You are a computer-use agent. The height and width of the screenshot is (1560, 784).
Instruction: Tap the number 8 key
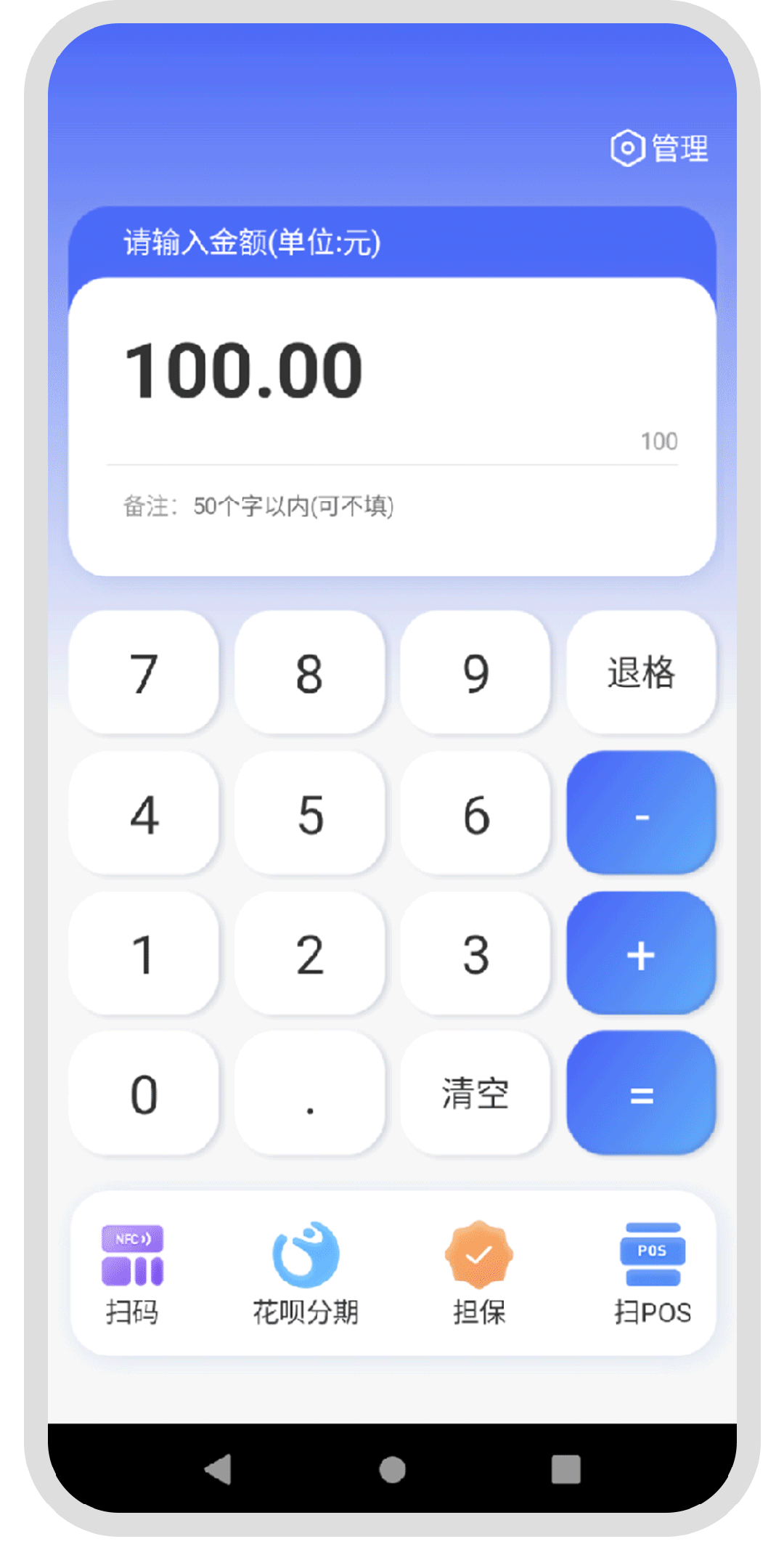[x=309, y=673]
